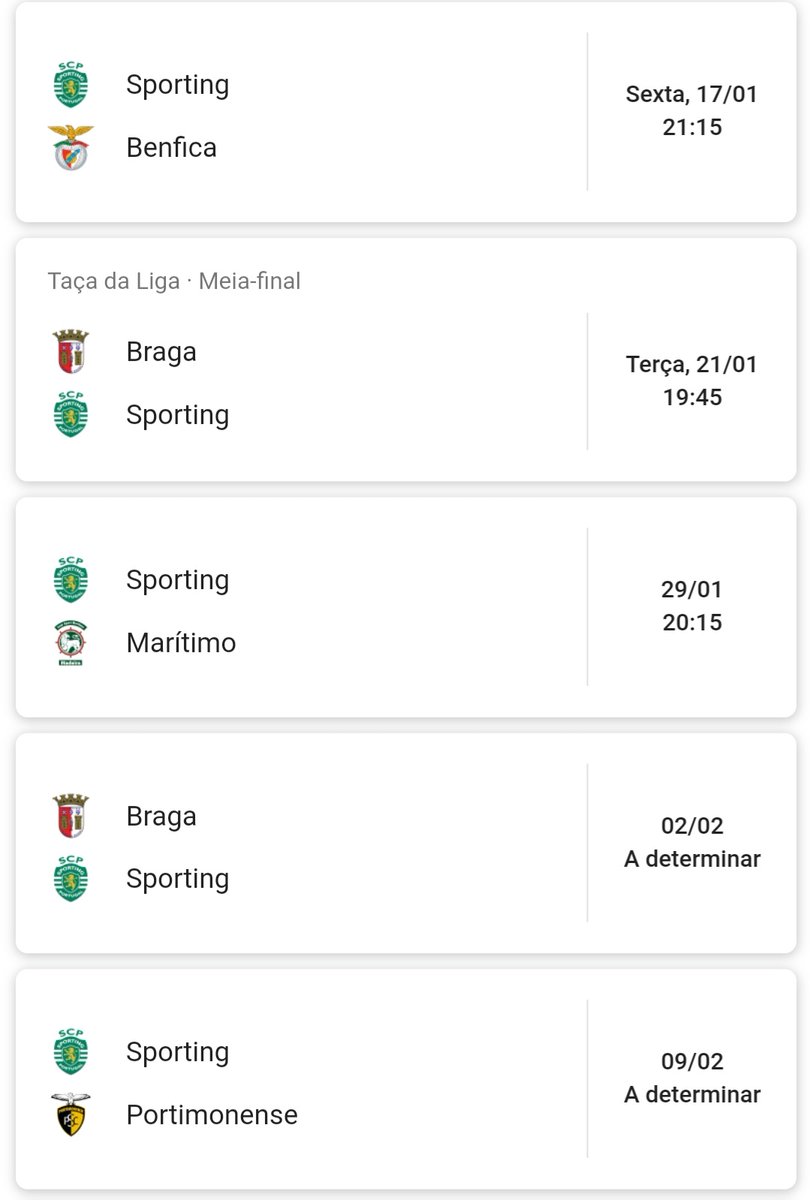Open the Taça da Liga Braga vs Sporting card
Viewport: 810px width, 1200px height.
(405, 360)
